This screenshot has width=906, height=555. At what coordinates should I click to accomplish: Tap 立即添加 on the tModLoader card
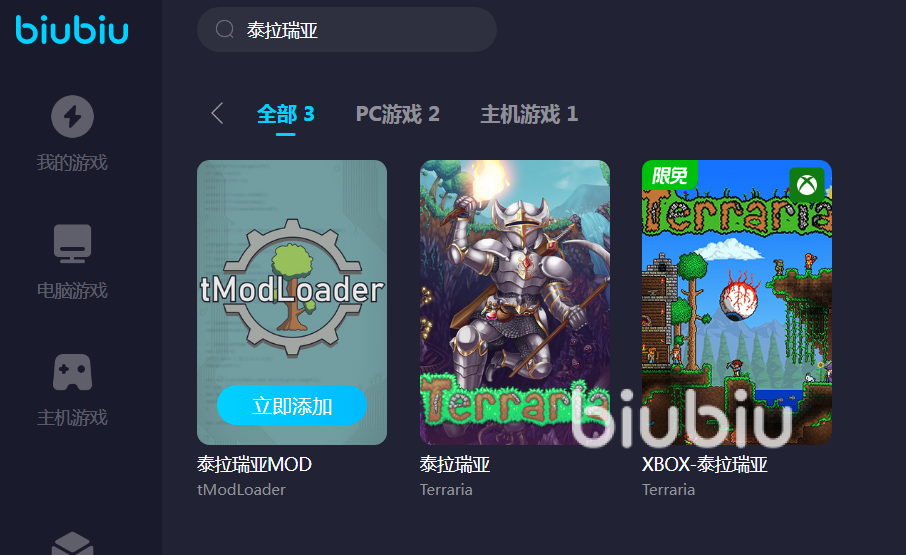tap(292, 406)
